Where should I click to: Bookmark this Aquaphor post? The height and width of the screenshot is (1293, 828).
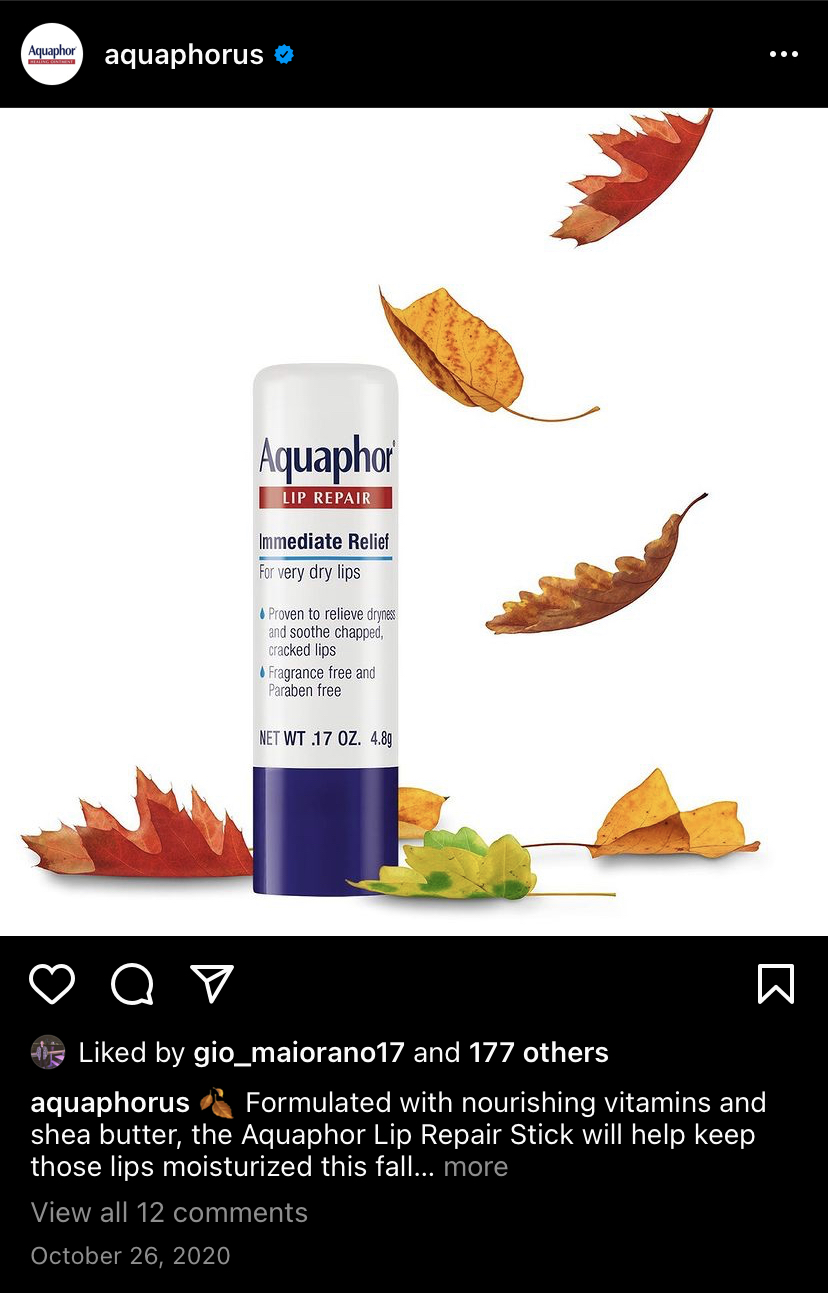[x=776, y=984]
